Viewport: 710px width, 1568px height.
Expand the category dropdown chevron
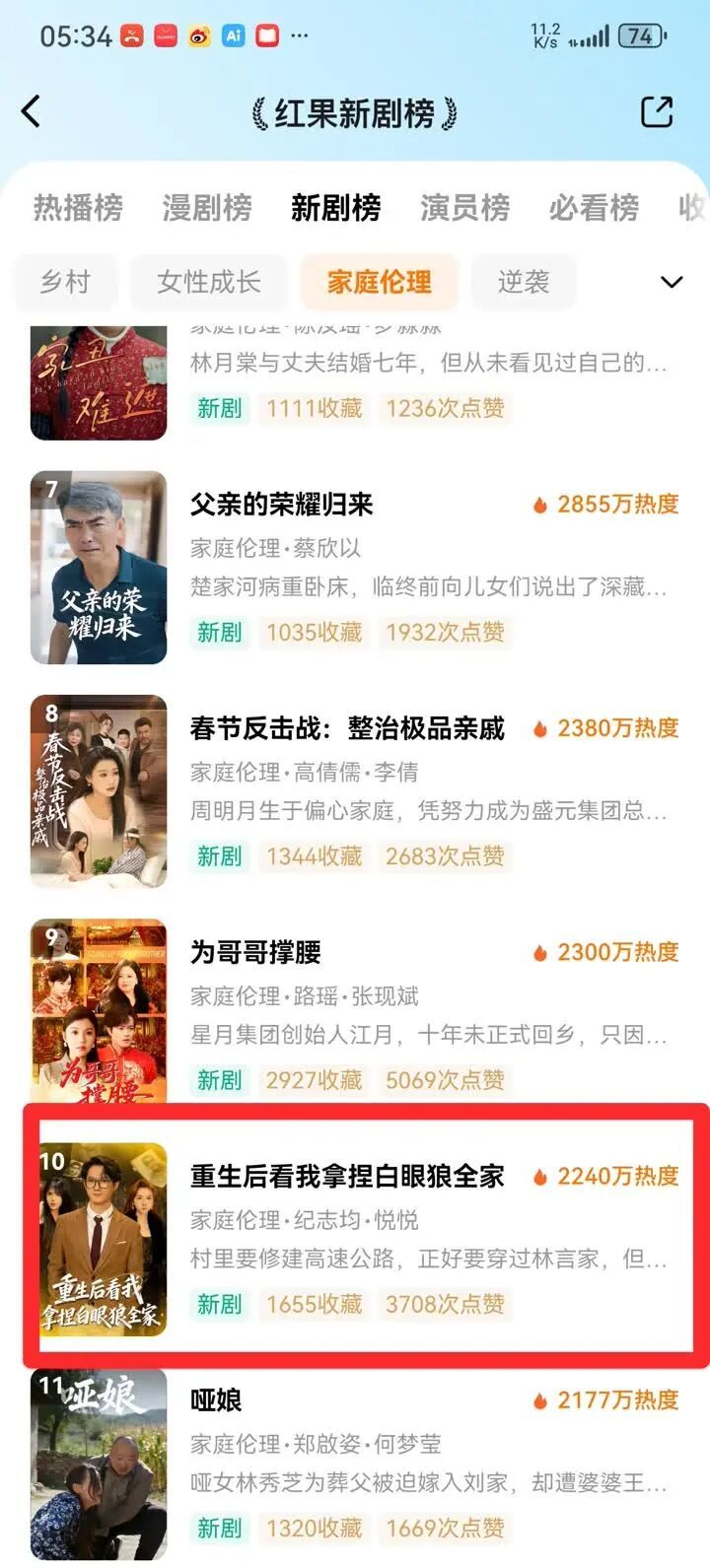pyautogui.click(x=672, y=283)
